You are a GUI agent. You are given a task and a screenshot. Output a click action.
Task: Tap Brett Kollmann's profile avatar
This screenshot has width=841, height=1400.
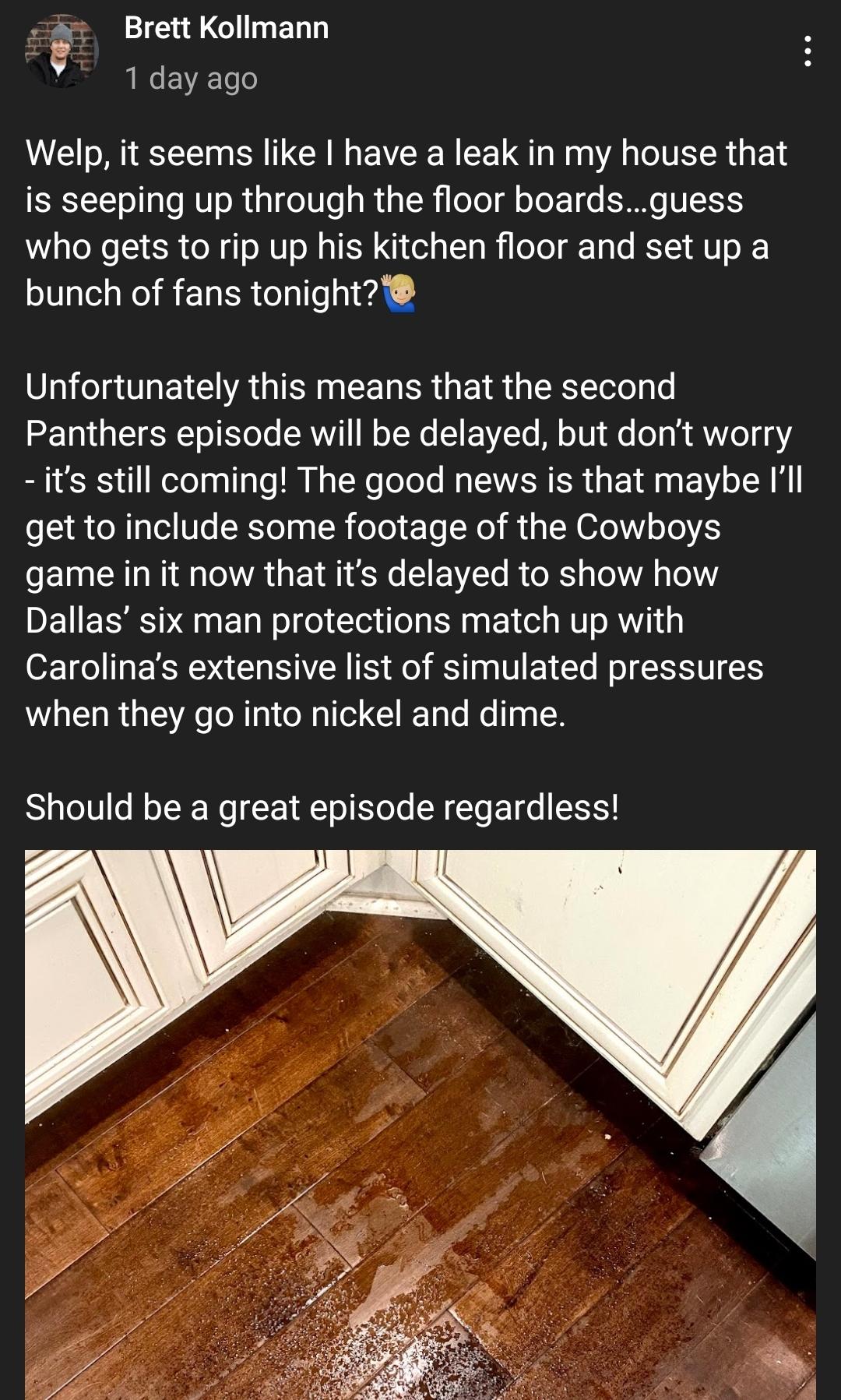(x=62, y=51)
